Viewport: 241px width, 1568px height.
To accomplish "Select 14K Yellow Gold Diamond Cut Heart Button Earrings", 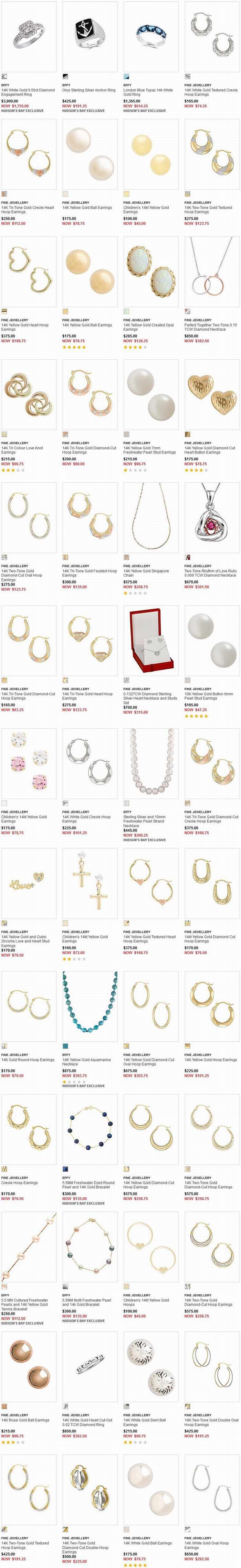I will 212,395.
